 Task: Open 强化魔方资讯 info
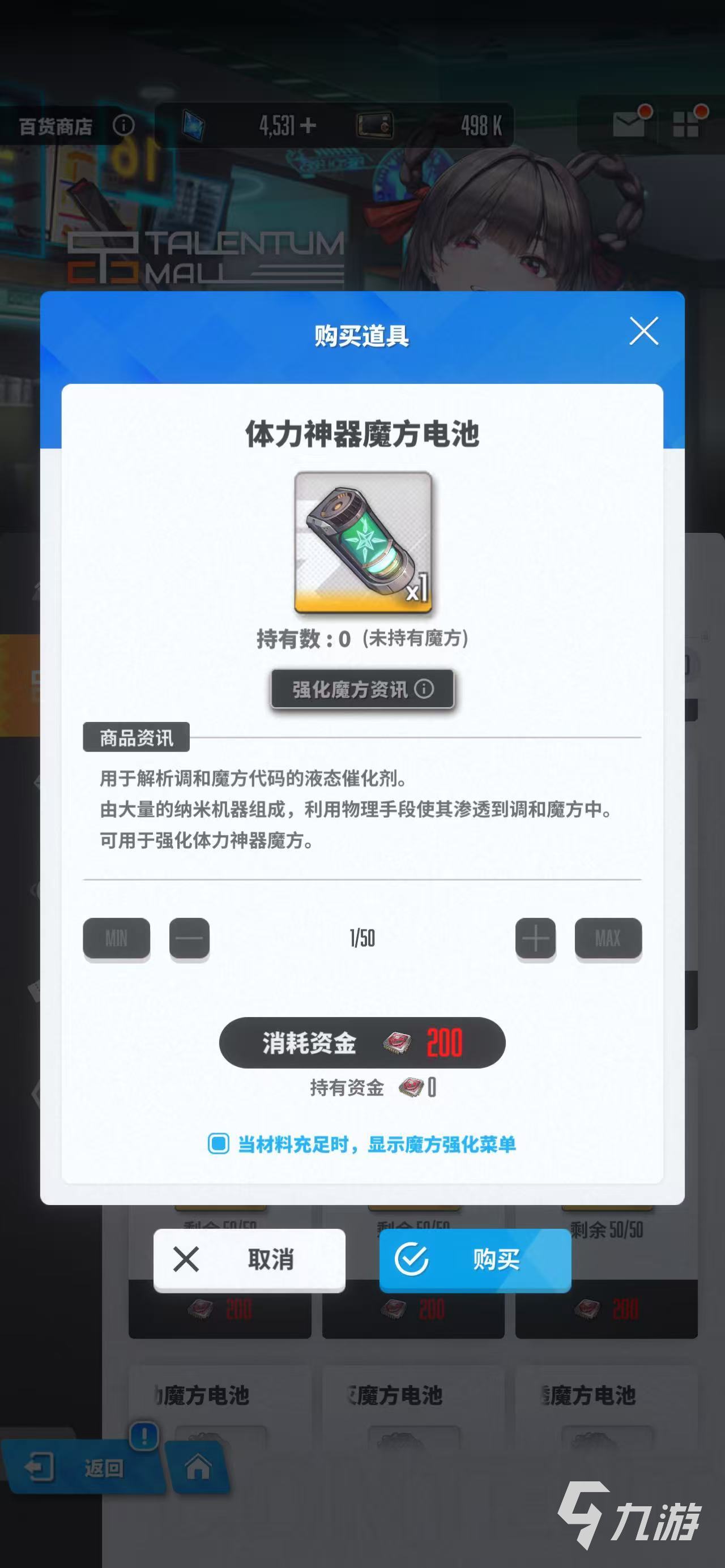362,689
